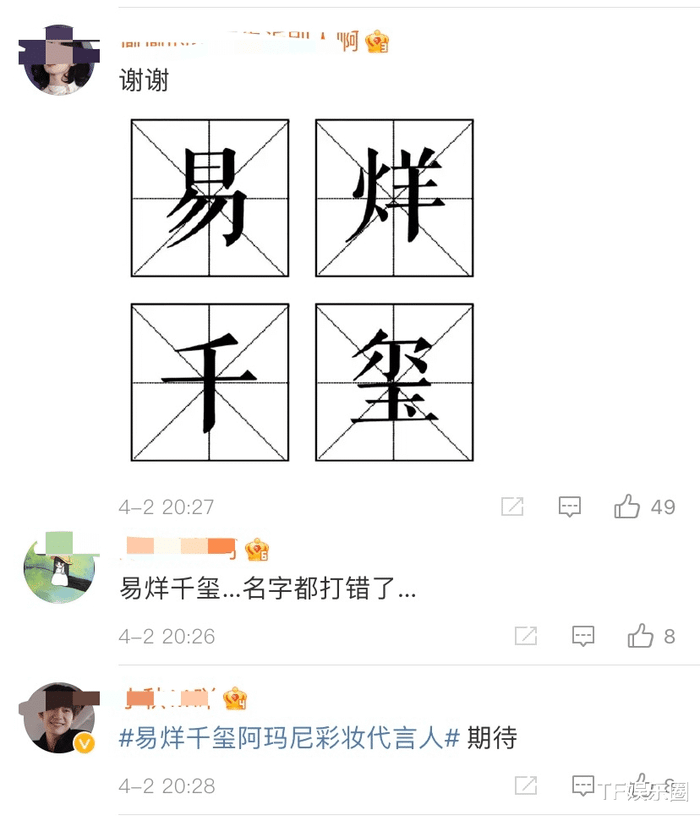The image size is (700, 816).
Task: Like the comment posted at 20:27
Action: pyautogui.click(x=628, y=506)
